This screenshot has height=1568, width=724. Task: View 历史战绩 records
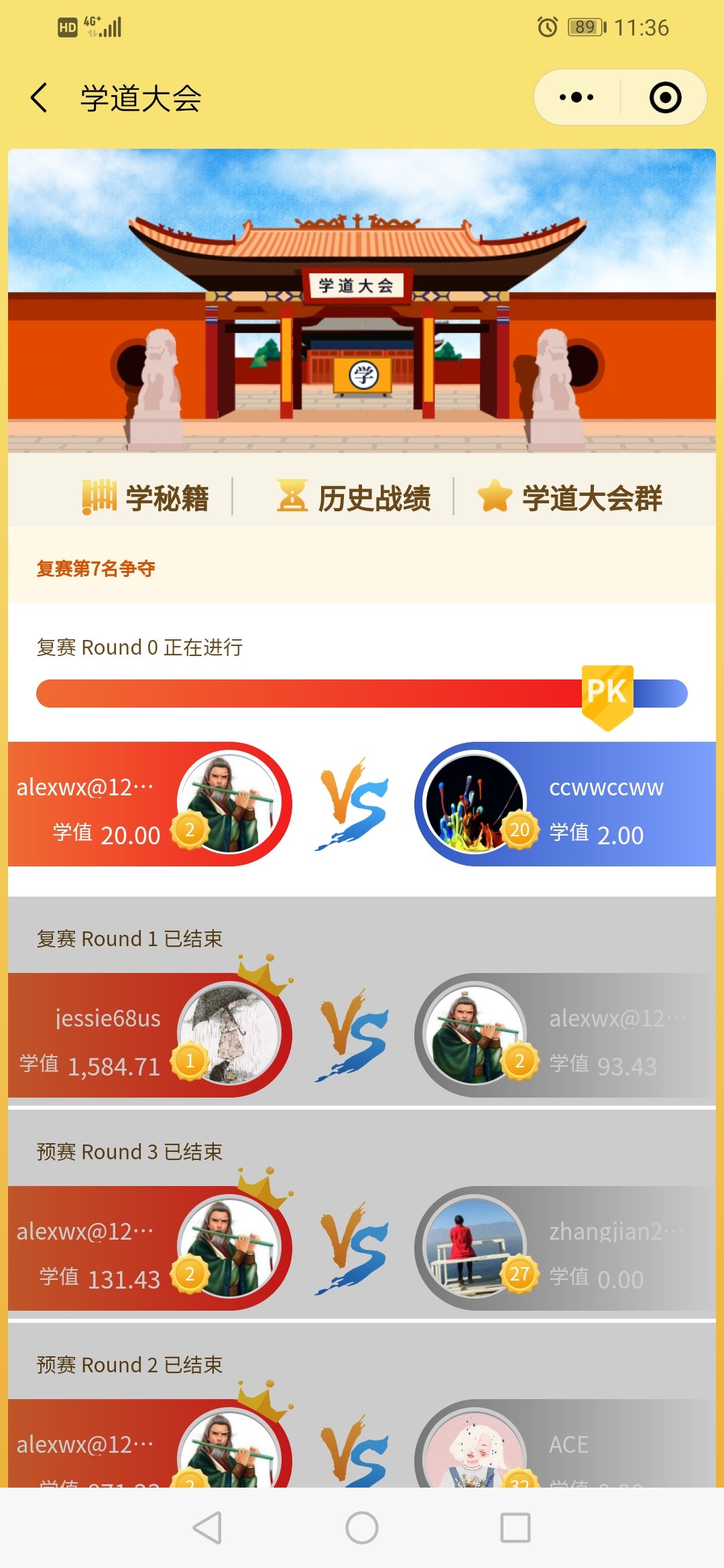click(354, 497)
